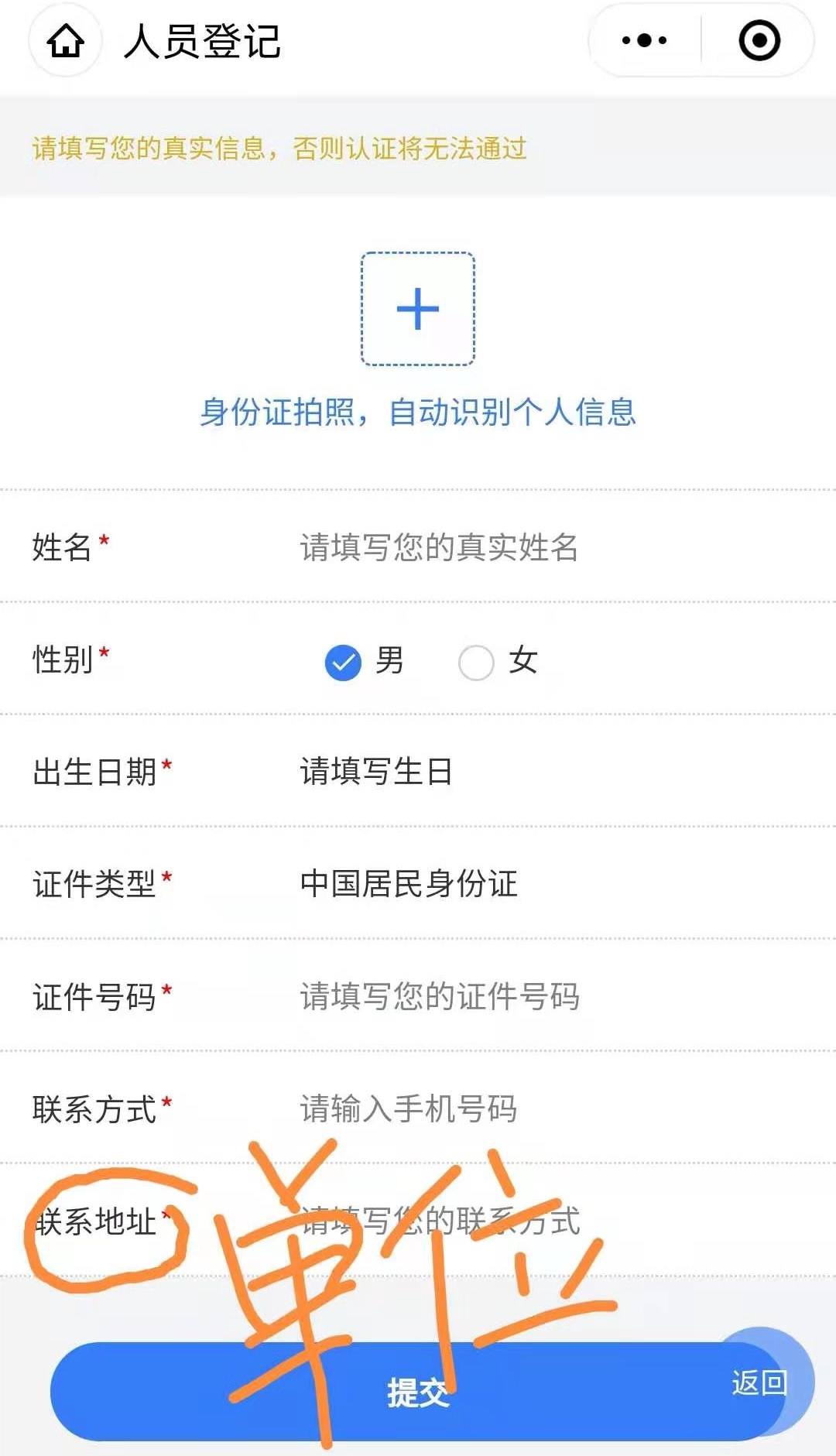
Task: Select 男 as gender
Action: [344, 662]
